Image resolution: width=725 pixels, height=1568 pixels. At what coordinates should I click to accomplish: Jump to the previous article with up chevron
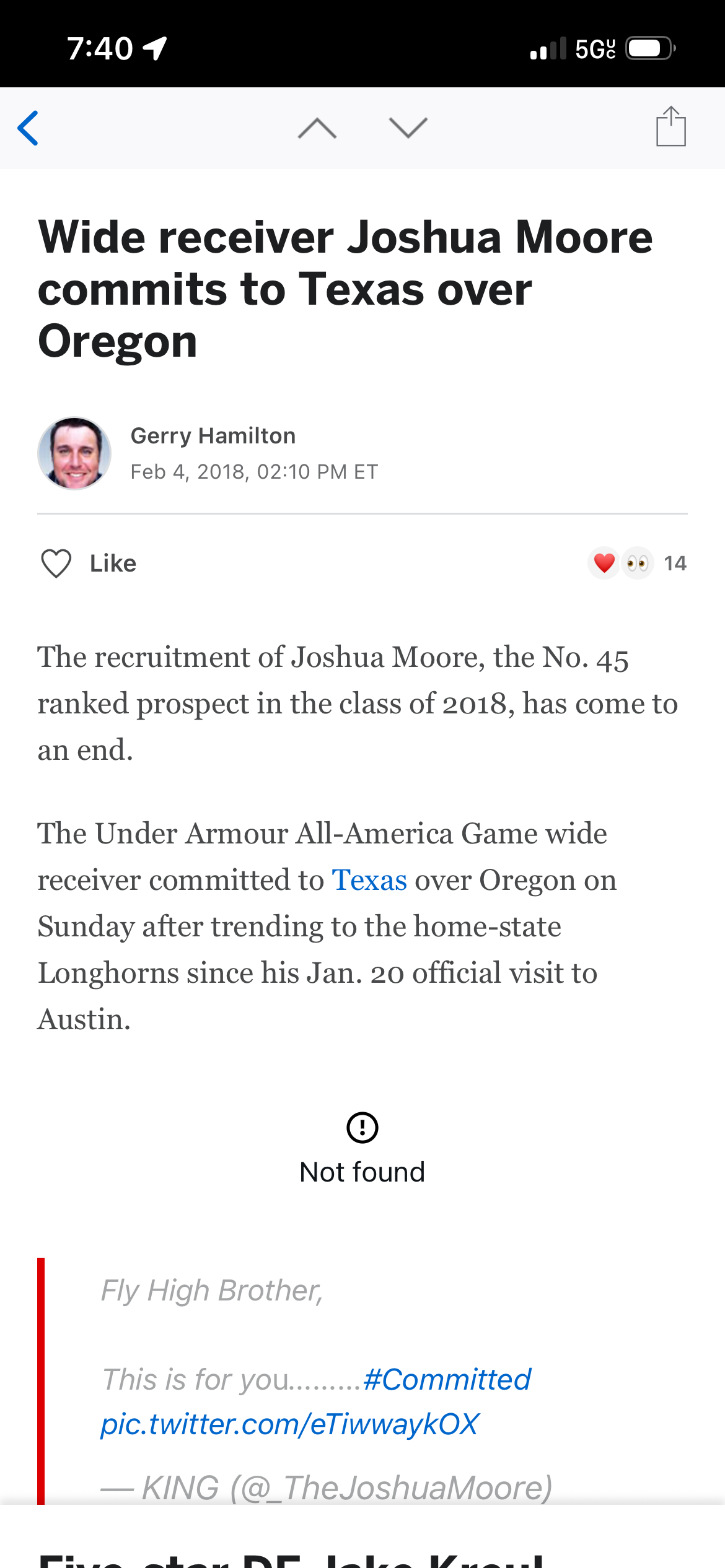click(317, 128)
